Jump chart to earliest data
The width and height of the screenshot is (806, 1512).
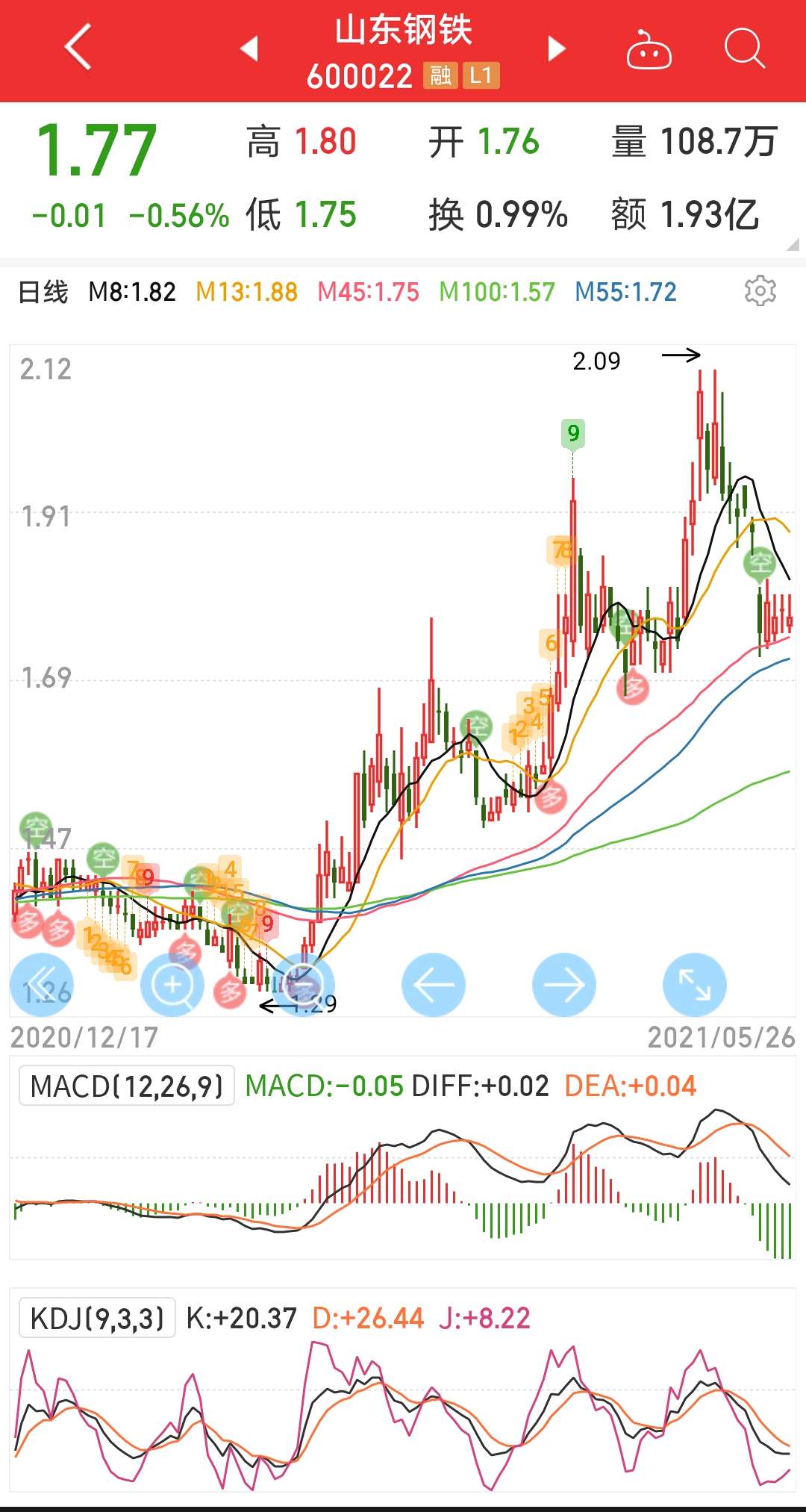(42, 985)
